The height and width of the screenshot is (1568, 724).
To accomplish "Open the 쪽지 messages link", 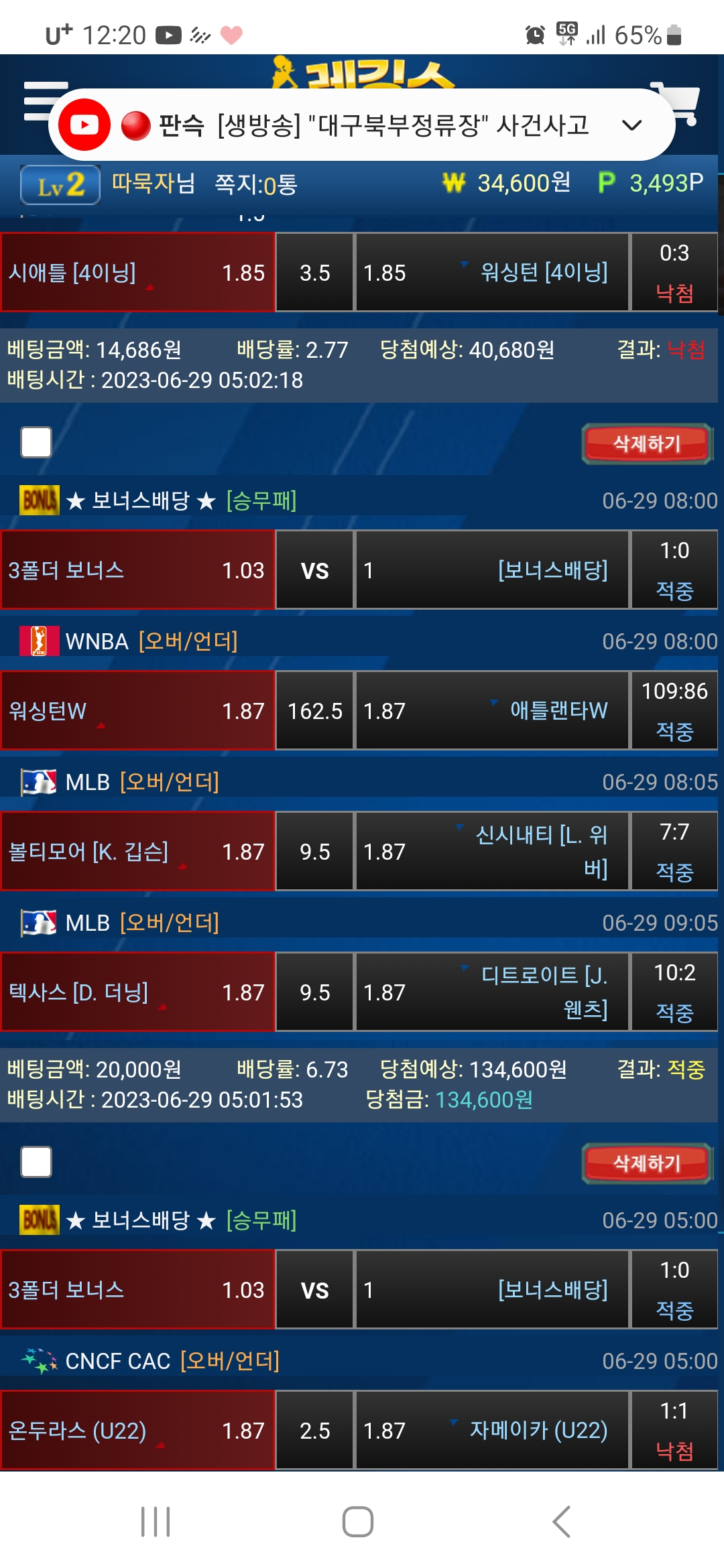I will [x=255, y=184].
